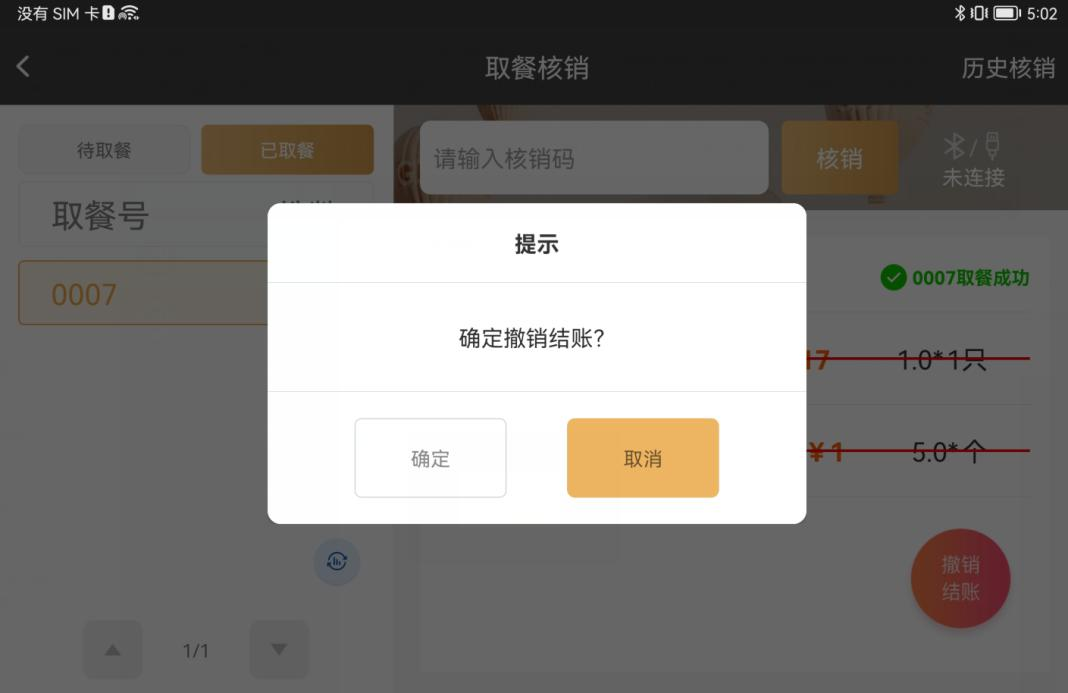
Task: Open the 未连接 Bluetooth connection status
Action: (973, 160)
